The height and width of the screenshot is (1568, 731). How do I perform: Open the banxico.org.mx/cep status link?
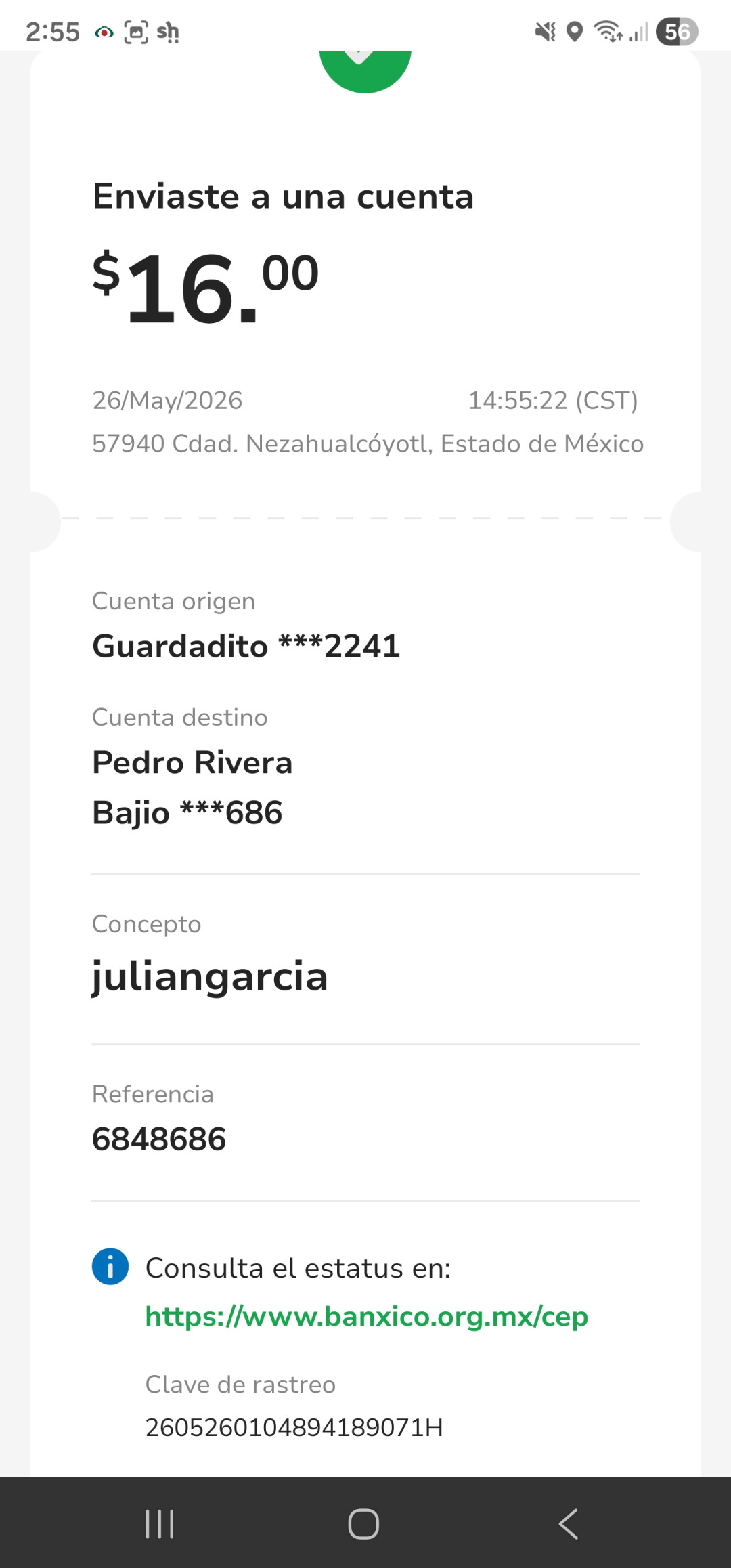coord(366,1316)
